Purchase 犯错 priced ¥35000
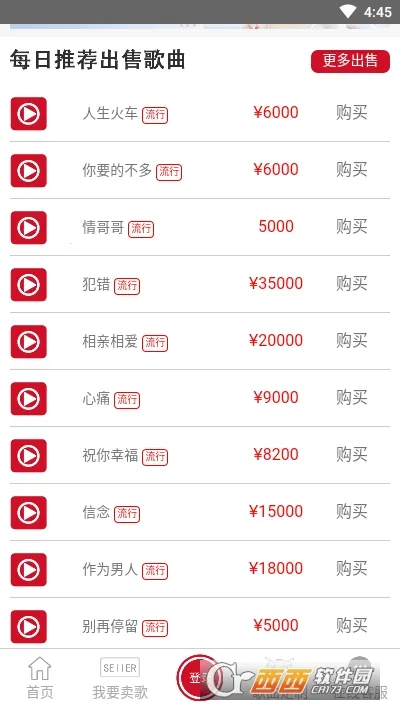This screenshot has height=710, width=400. 352,284
